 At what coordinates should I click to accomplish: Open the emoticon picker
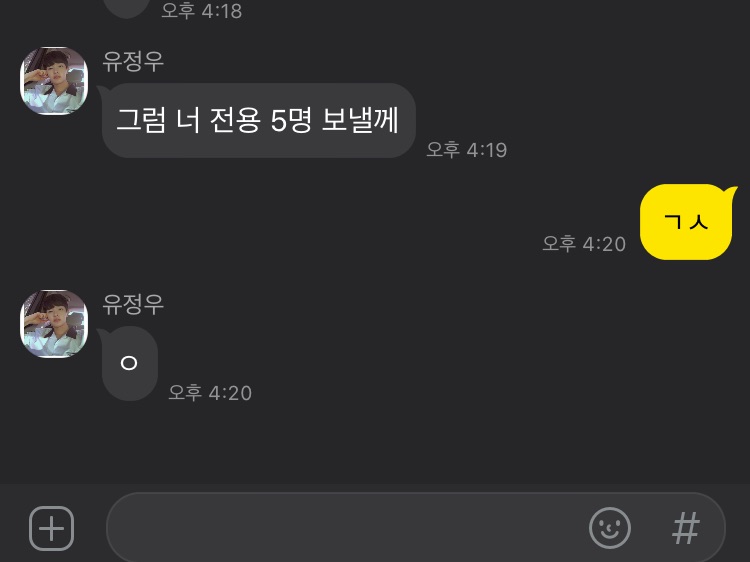[610, 528]
